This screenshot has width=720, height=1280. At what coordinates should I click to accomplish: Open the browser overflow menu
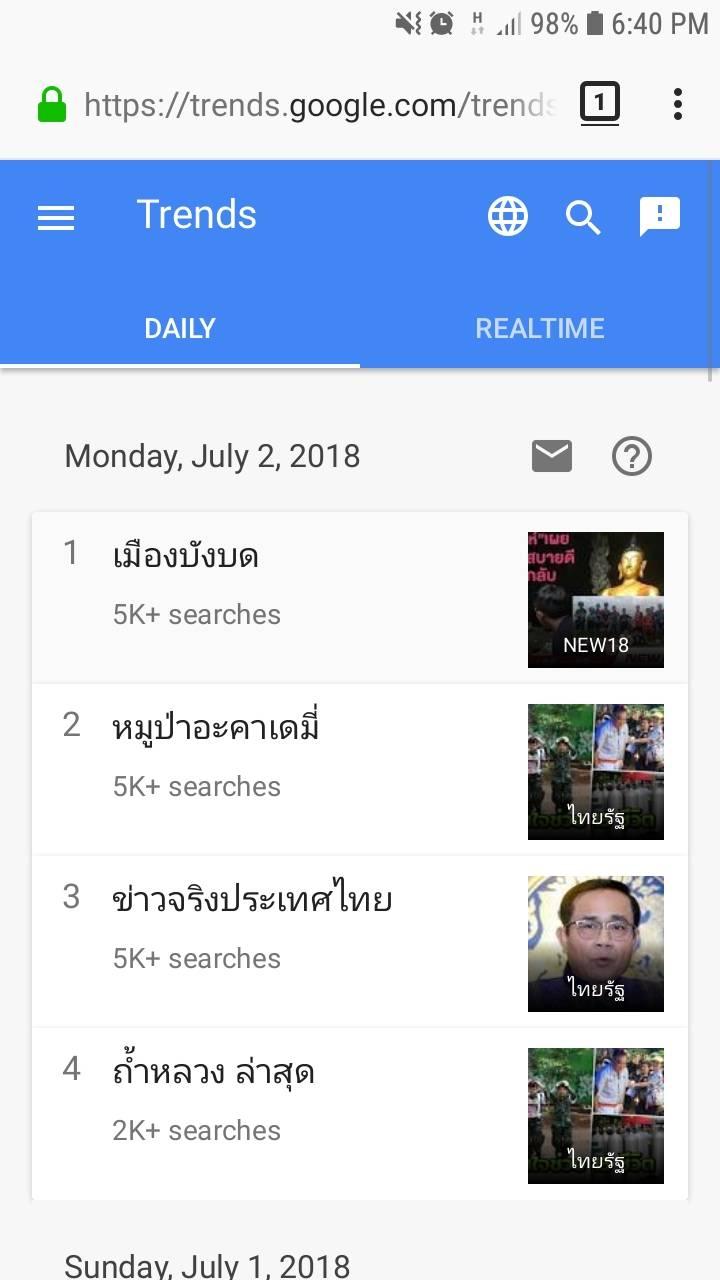678,104
